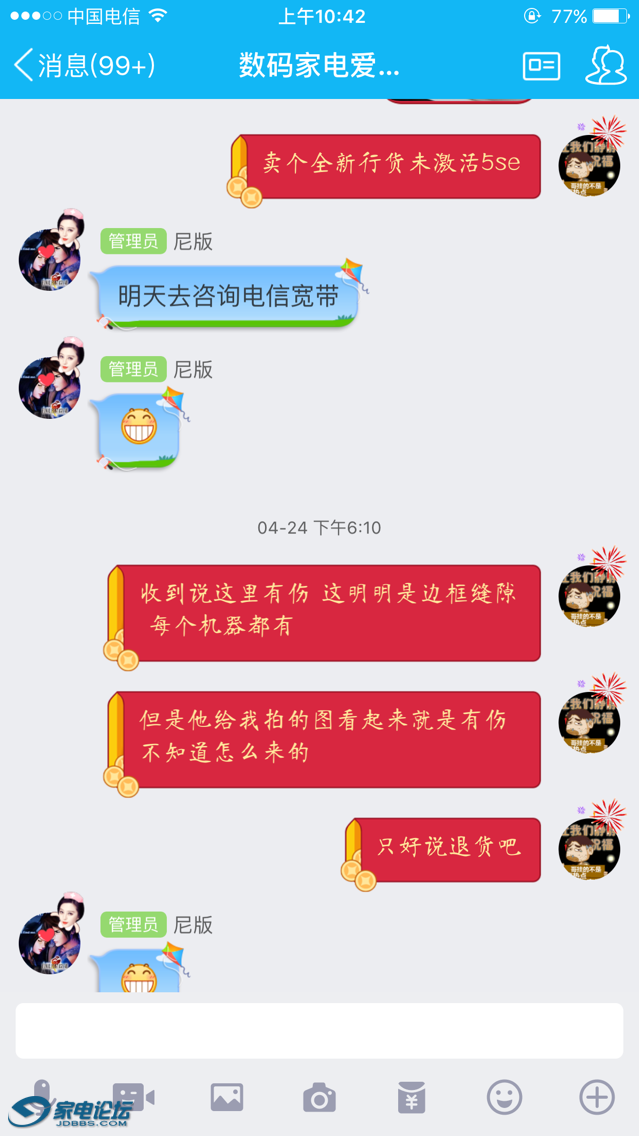639x1136 pixels.
Task: Open more options plus button
Action: pos(597,1097)
